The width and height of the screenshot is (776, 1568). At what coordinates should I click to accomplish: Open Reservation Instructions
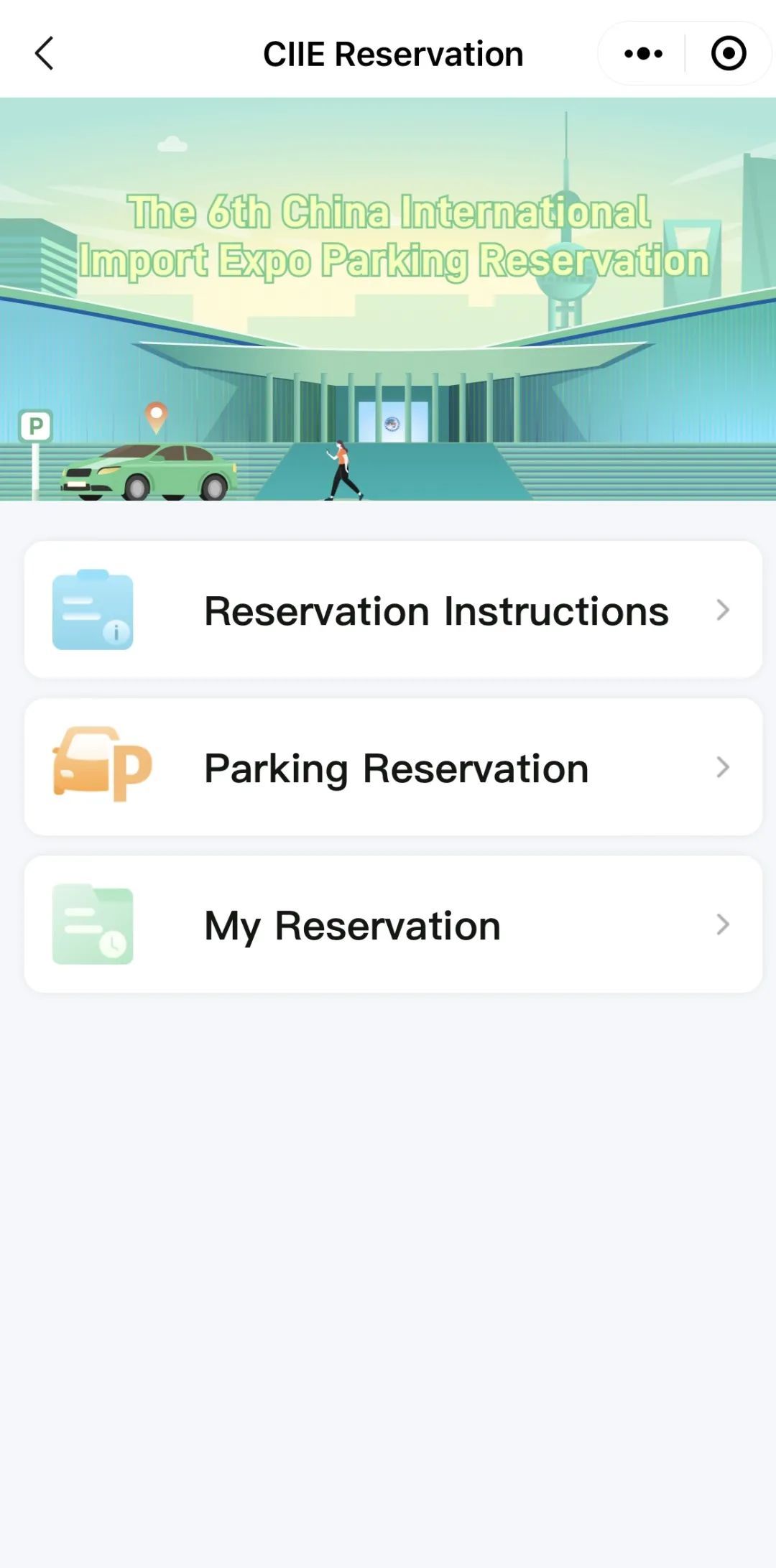393,610
